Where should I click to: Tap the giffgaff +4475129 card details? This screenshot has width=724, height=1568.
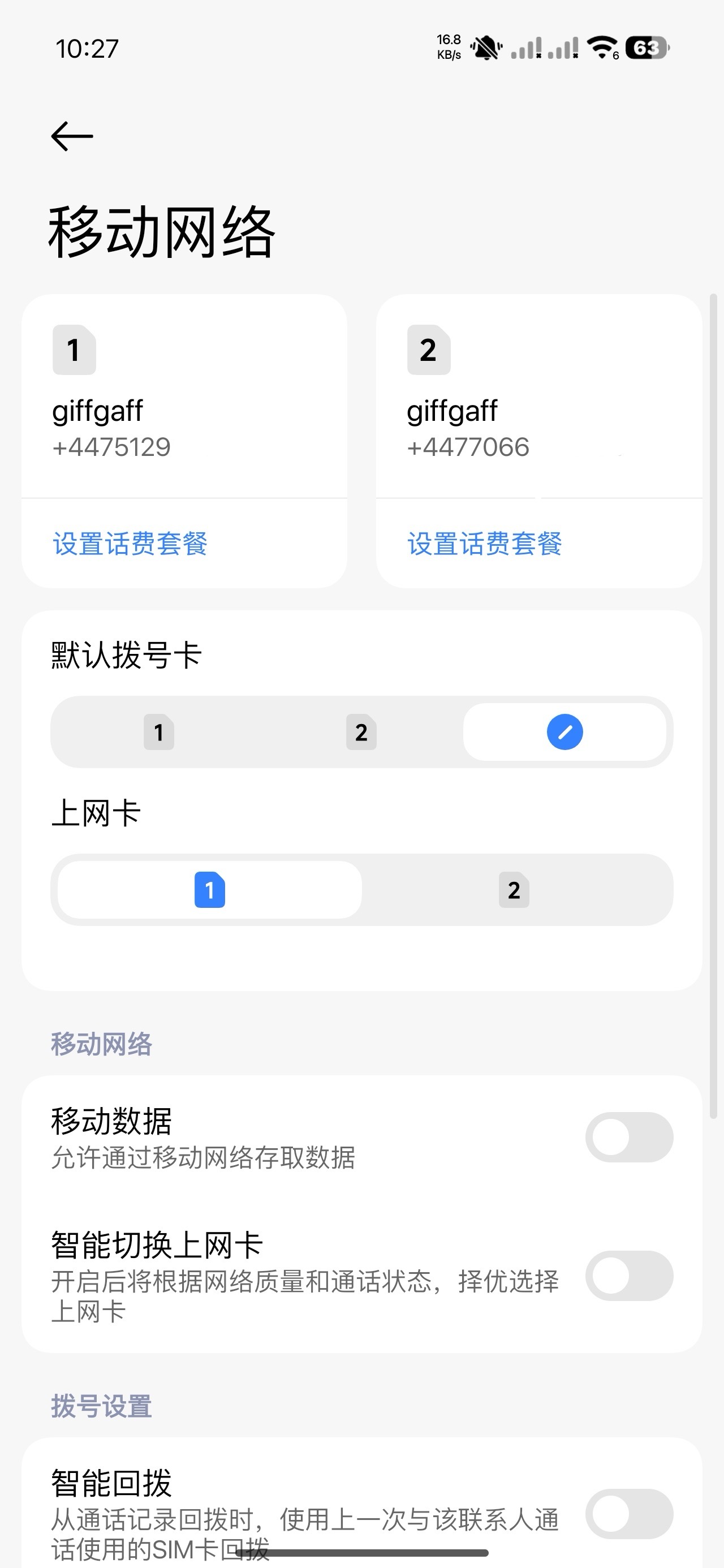click(183, 426)
